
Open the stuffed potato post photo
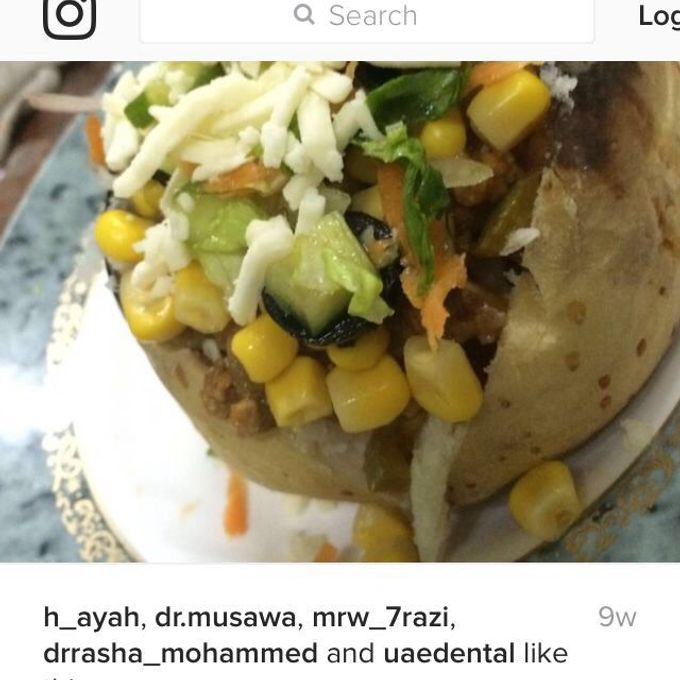340,311
